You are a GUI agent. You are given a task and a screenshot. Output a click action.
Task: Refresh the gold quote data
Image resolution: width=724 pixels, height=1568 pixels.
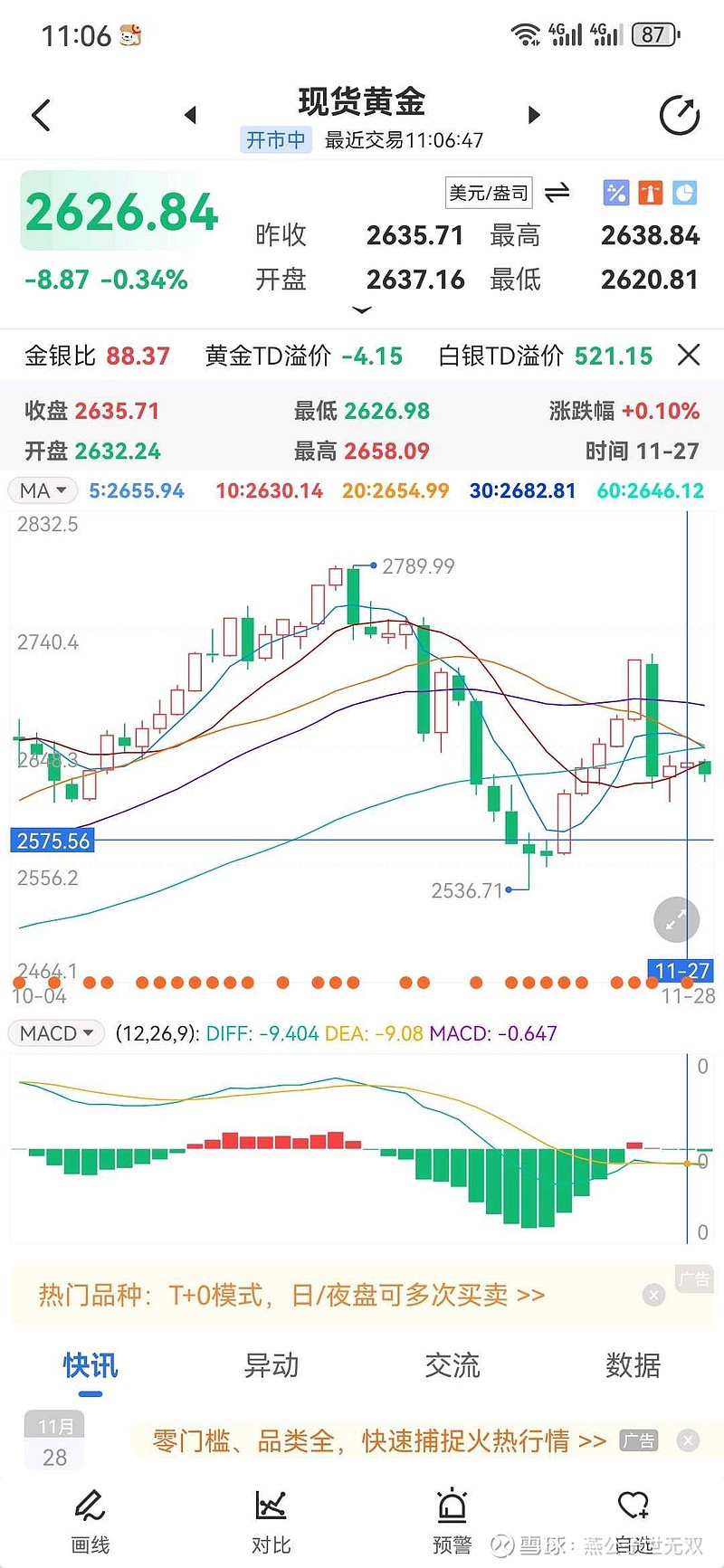click(679, 115)
